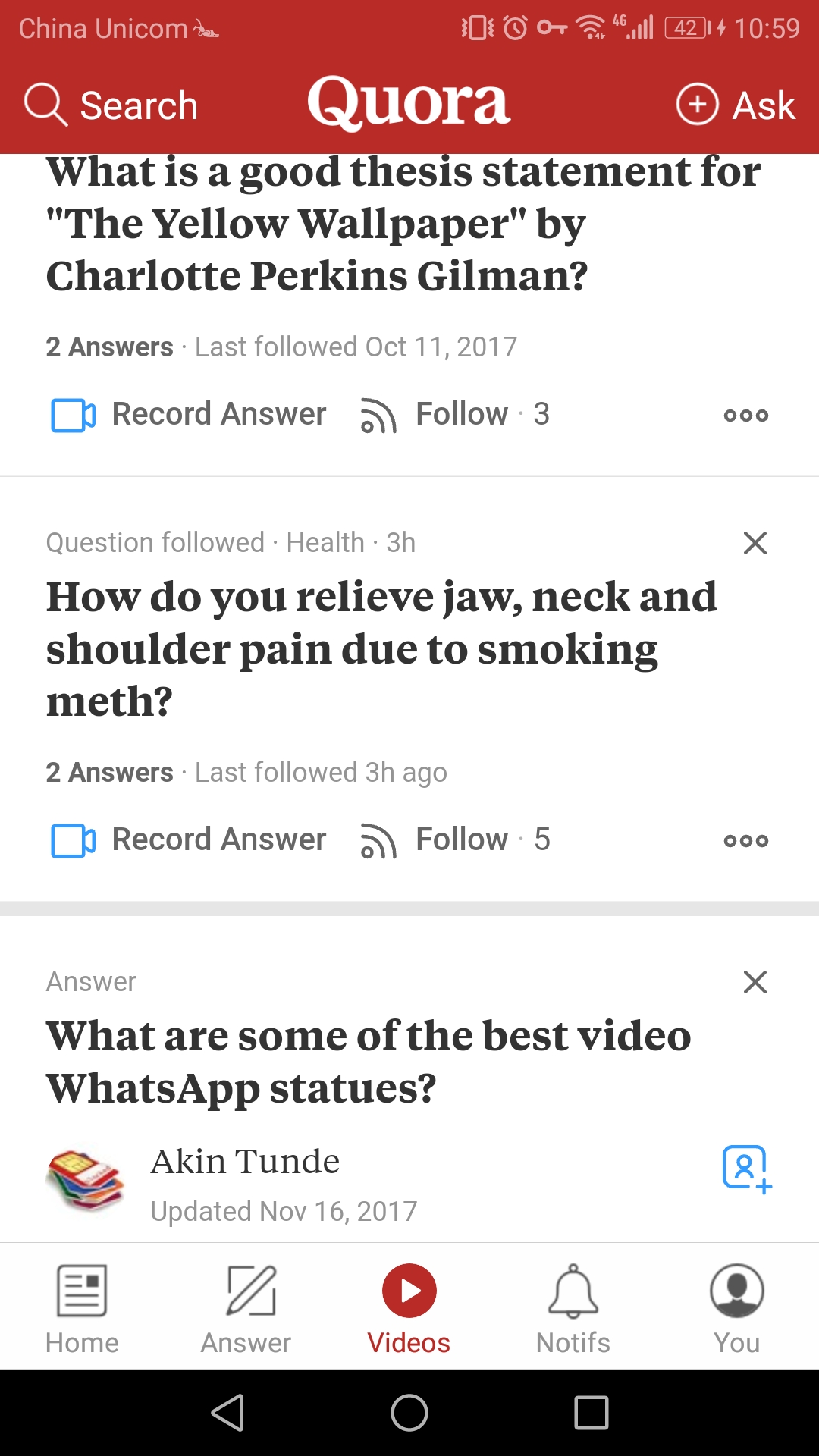This screenshot has height=1456, width=819.
Task: Follow the Yellow Wallpaper question
Action: coord(455,415)
